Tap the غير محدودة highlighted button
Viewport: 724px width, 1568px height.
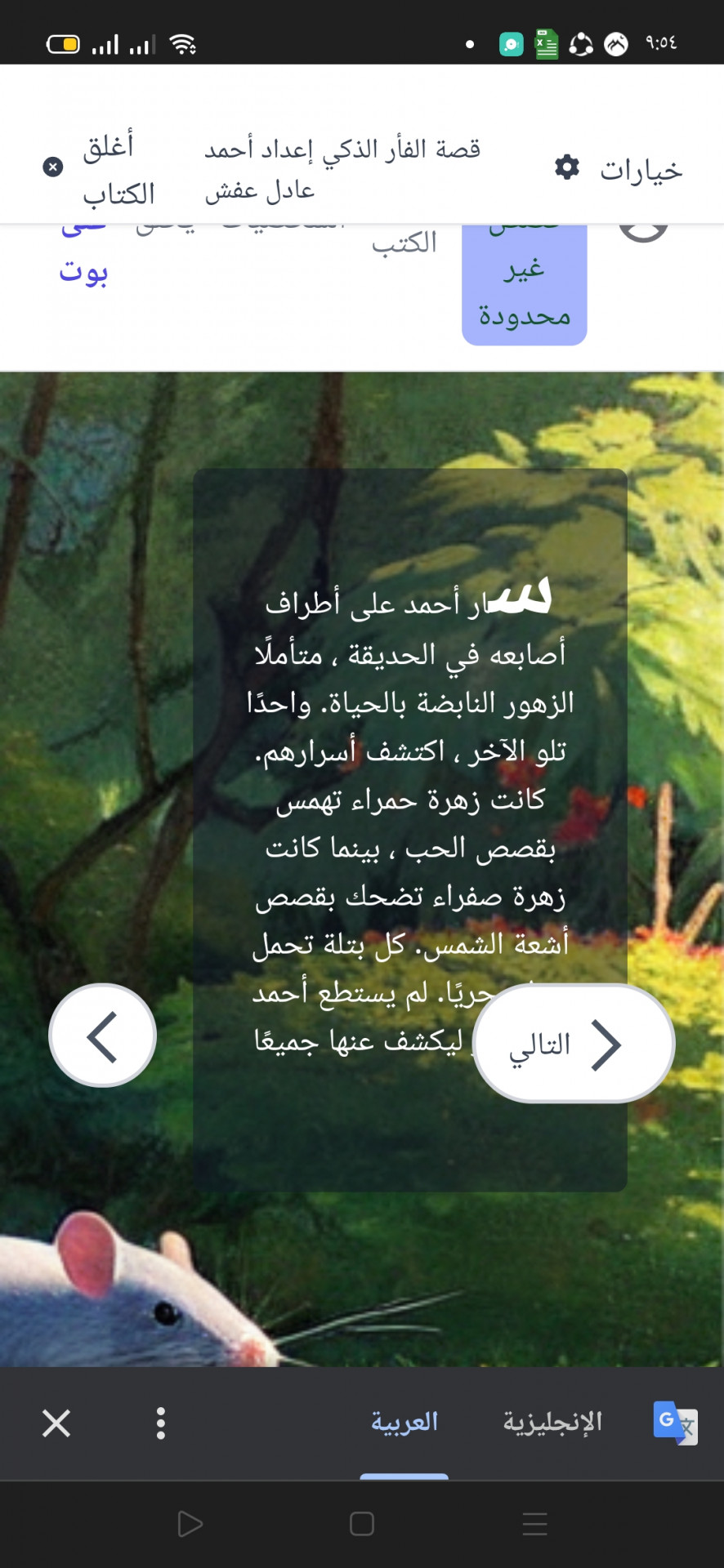tap(524, 290)
